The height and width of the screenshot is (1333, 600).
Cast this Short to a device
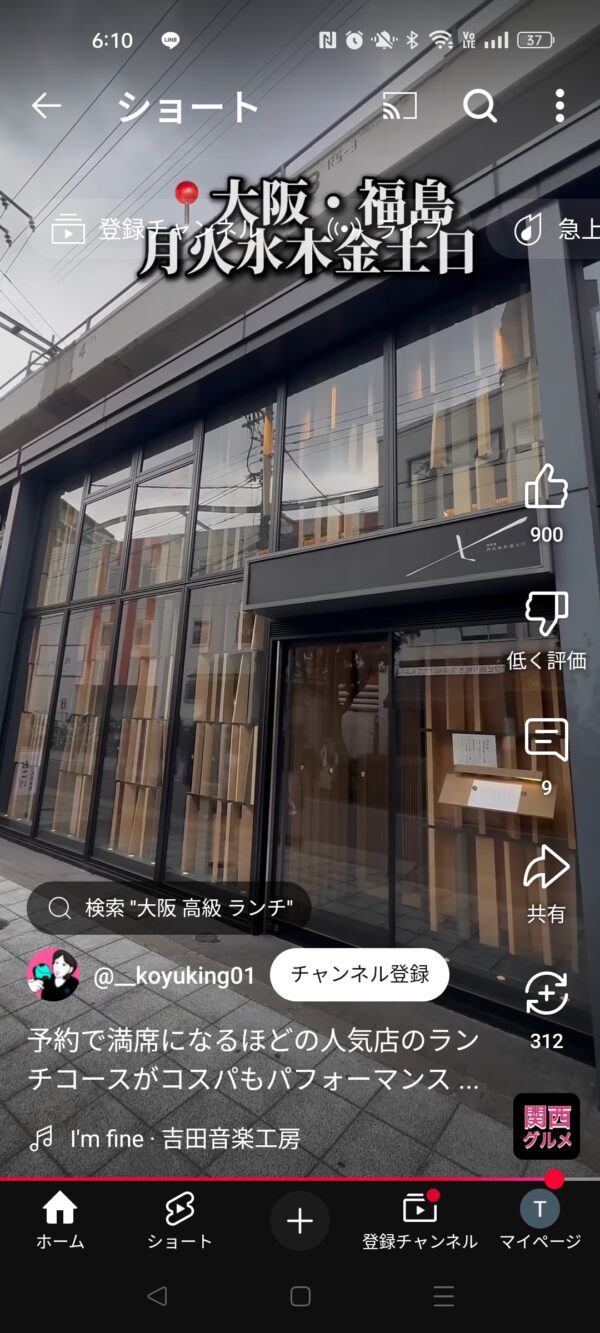tap(399, 106)
